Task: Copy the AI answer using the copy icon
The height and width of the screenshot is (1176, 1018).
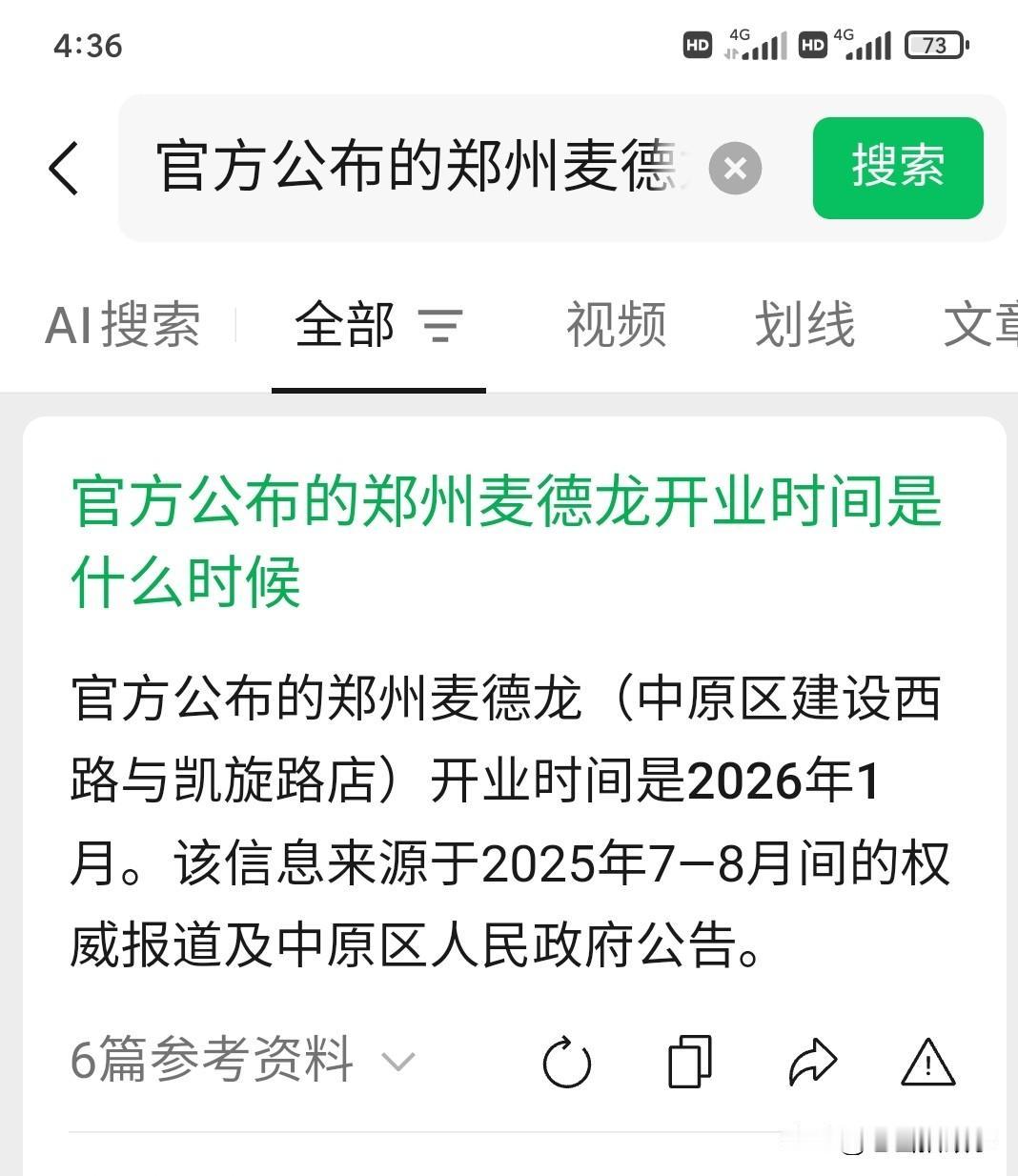Action: [x=688, y=1062]
